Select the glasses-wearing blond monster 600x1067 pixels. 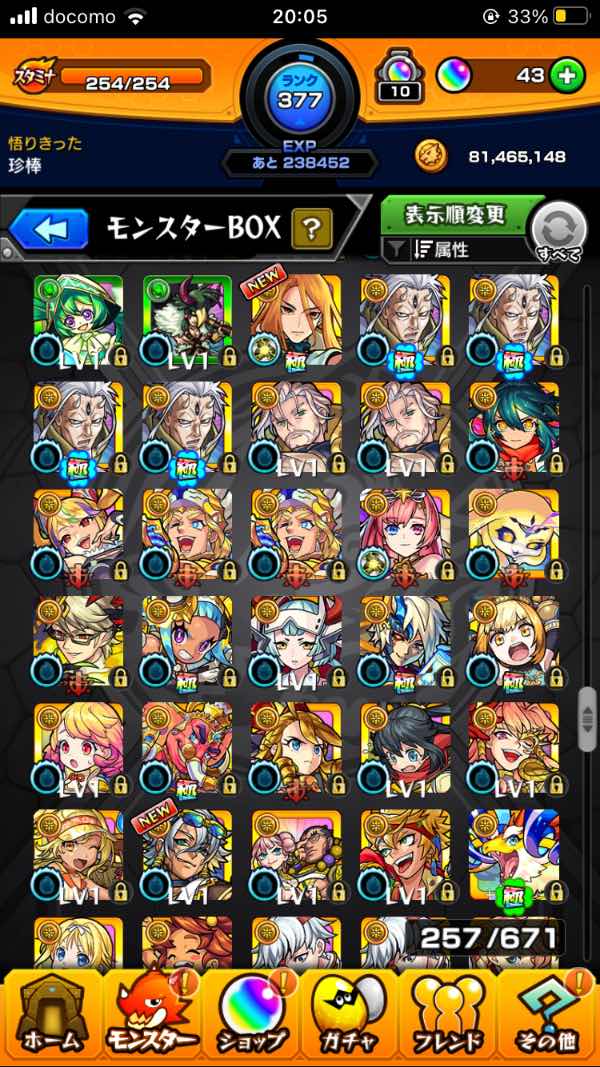pyautogui.click(x=78, y=640)
